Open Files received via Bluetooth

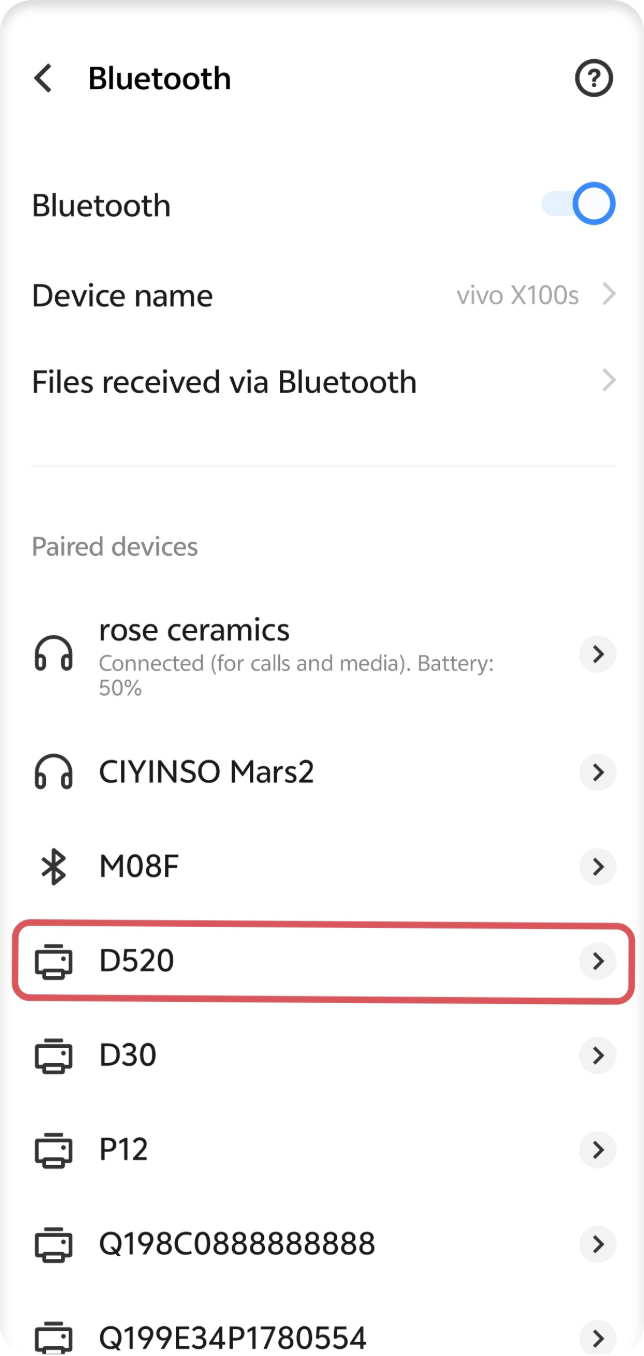coord(322,381)
